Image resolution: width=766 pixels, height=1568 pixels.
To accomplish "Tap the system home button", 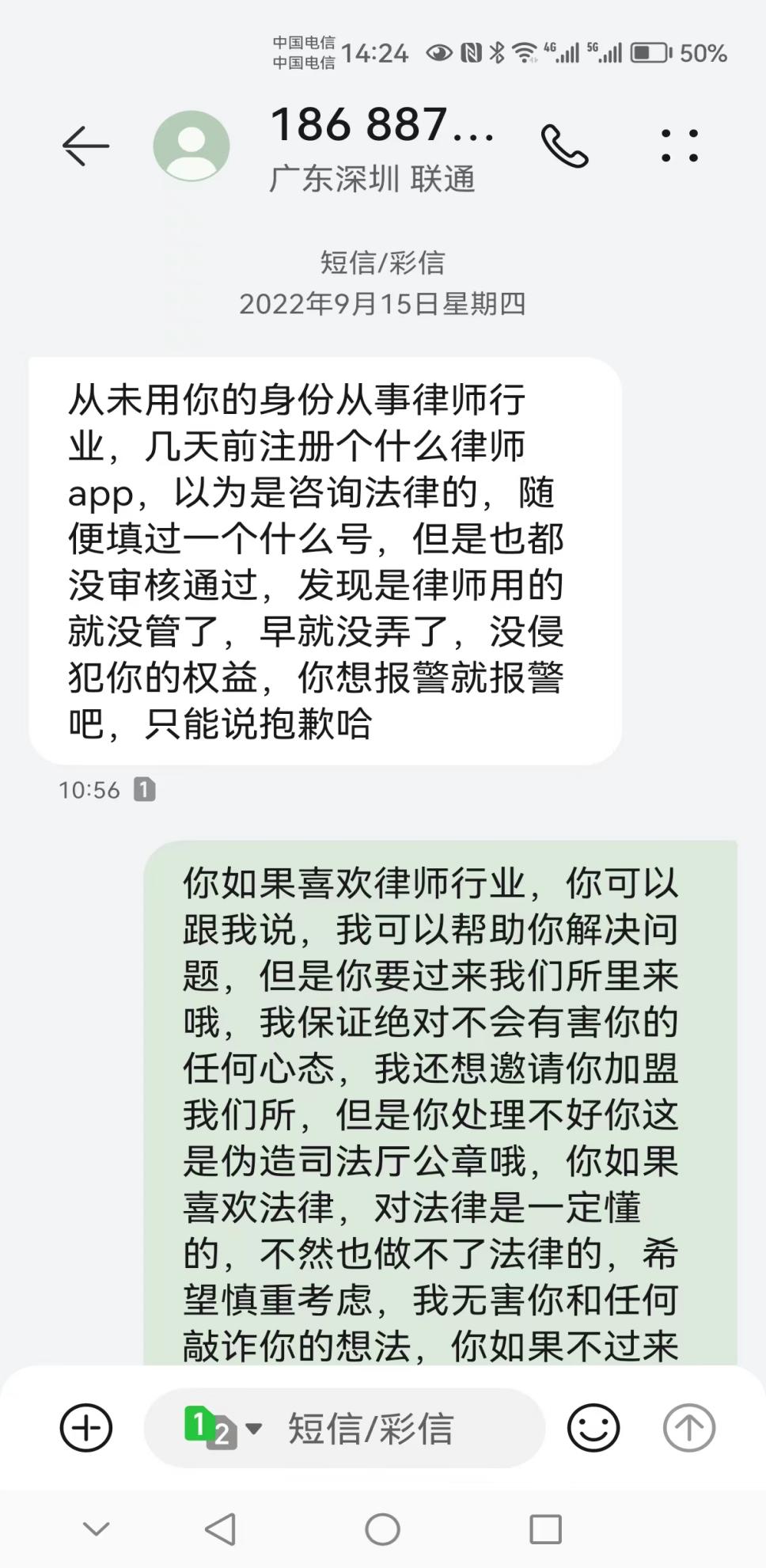I will tap(382, 1528).
